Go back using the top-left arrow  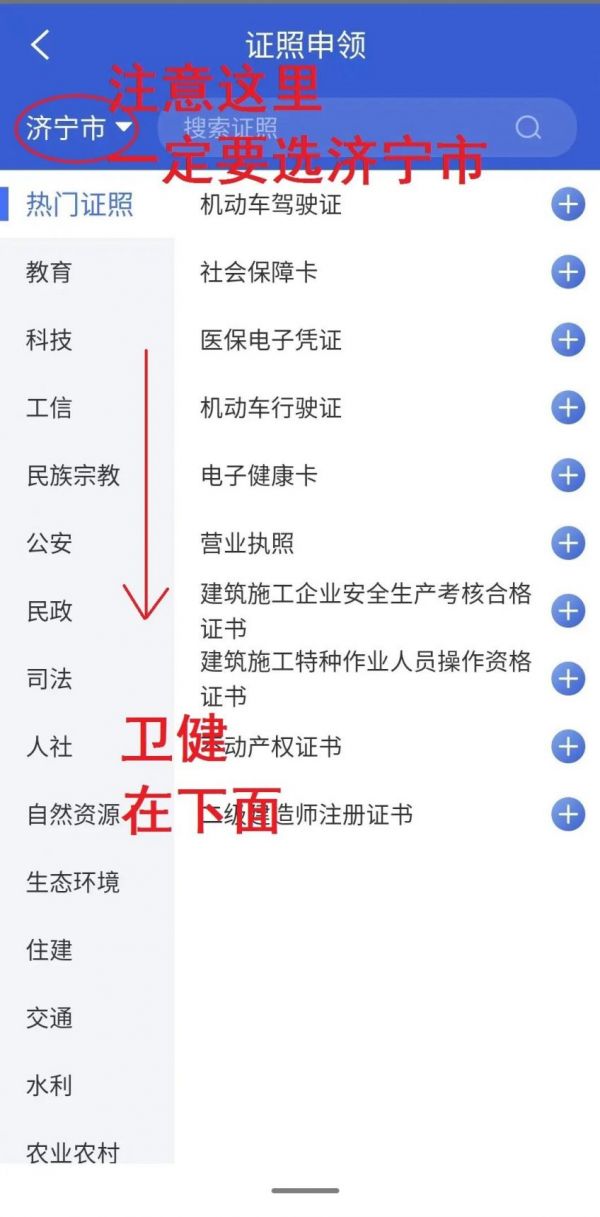pos(40,45)
